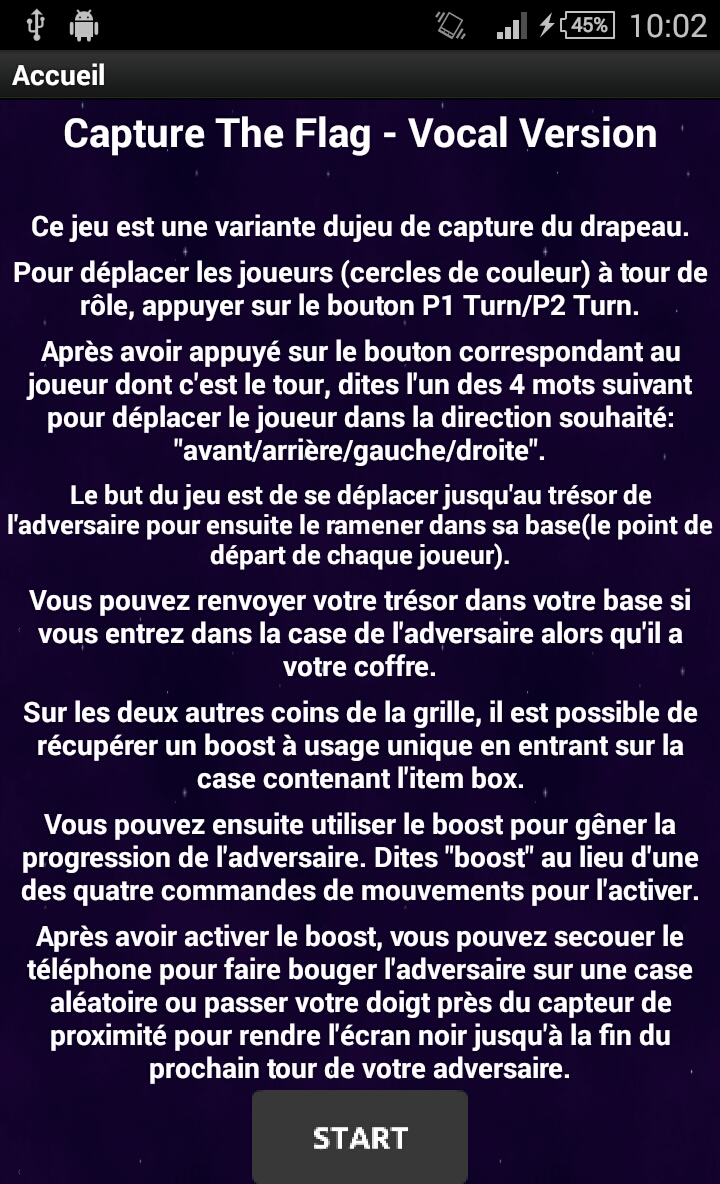720x1184 pixels.
Task: Tap the START button to begin the game
Action: (x=360, y=1137)
